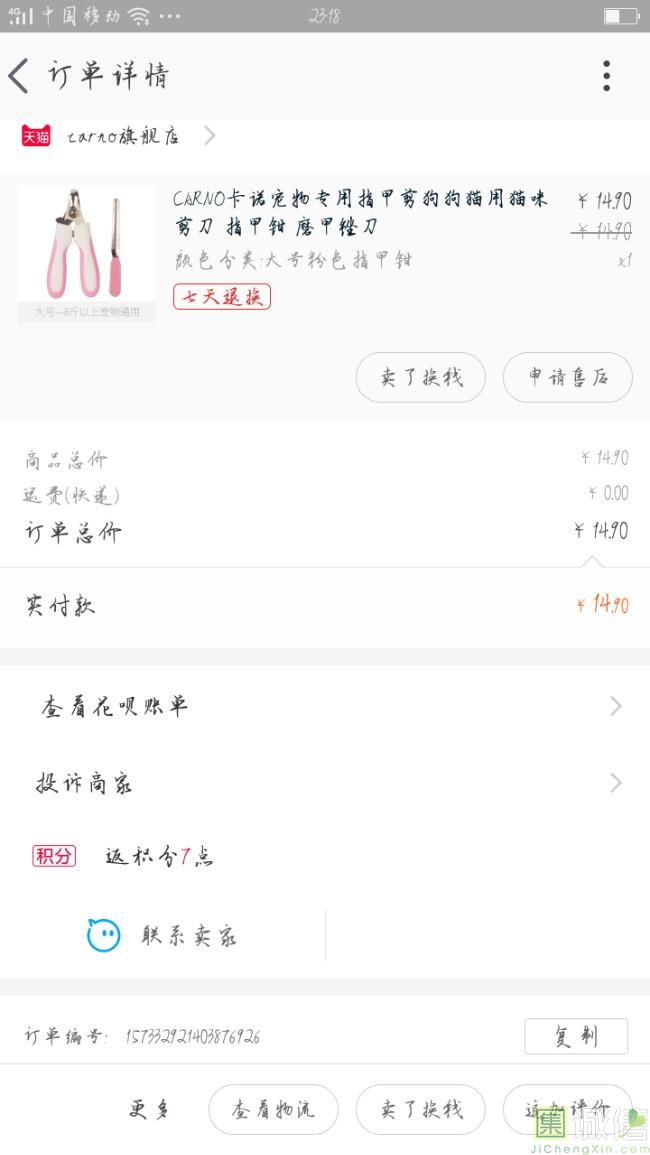Tap 查看物流 to track the shipment
Viewport: 650px width, 1155px height.
point(273,1109)
